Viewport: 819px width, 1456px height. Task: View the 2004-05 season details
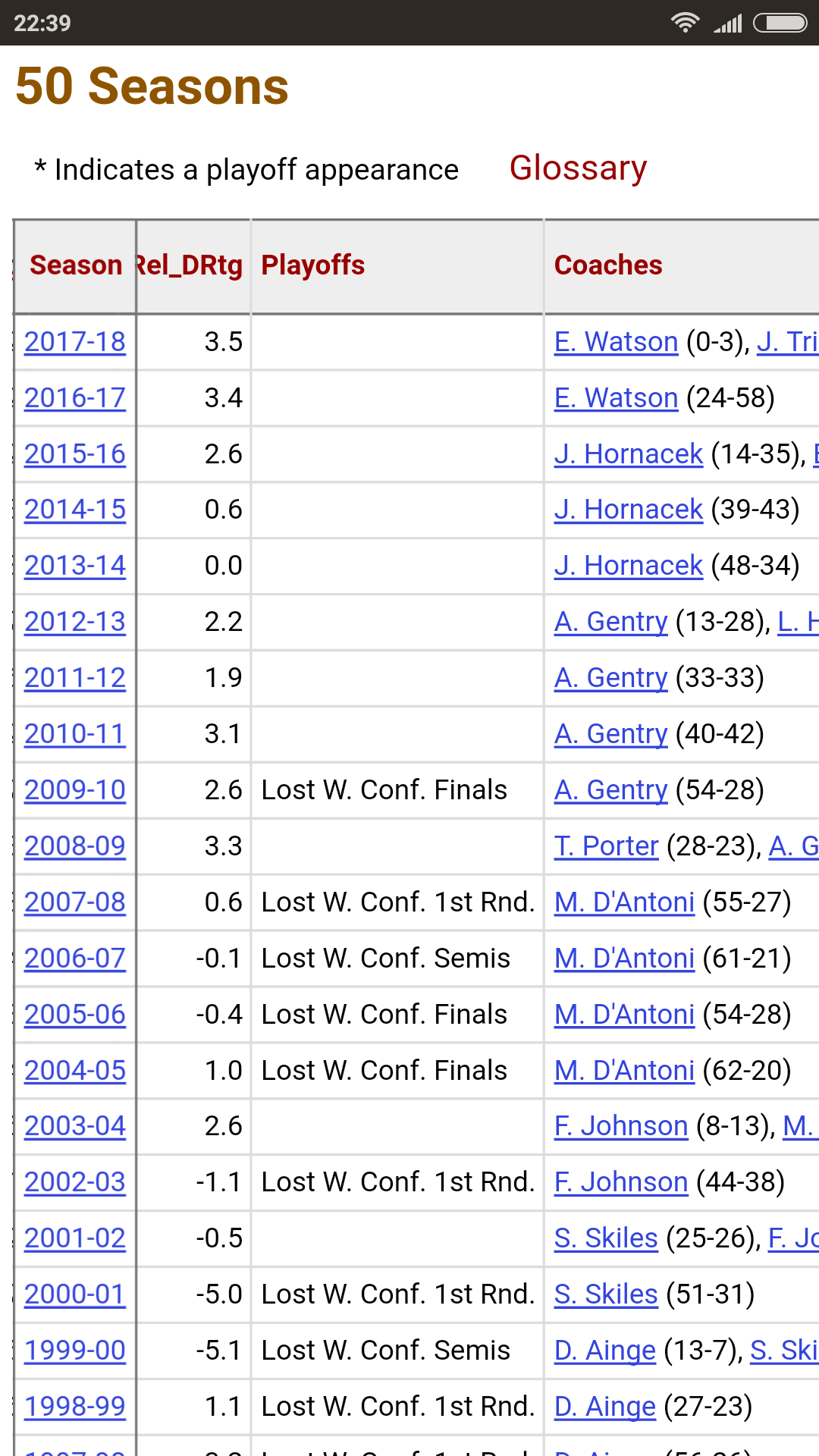(x=75, y=1071)
